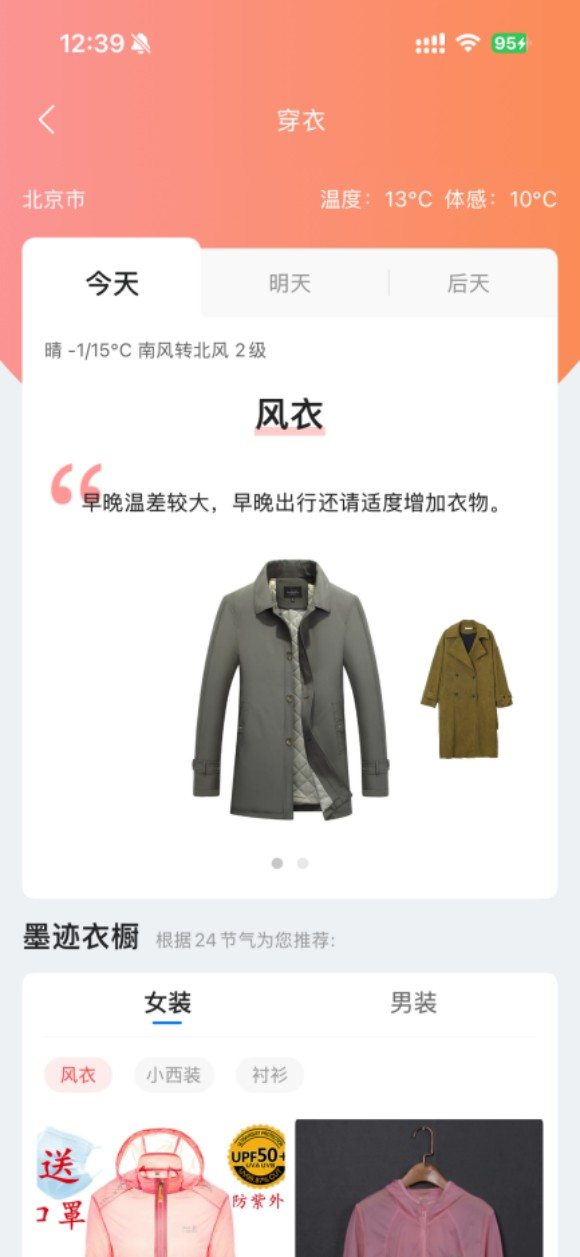Jump to the second page indicator dot

pyautogui.click(x=303, y=863)
